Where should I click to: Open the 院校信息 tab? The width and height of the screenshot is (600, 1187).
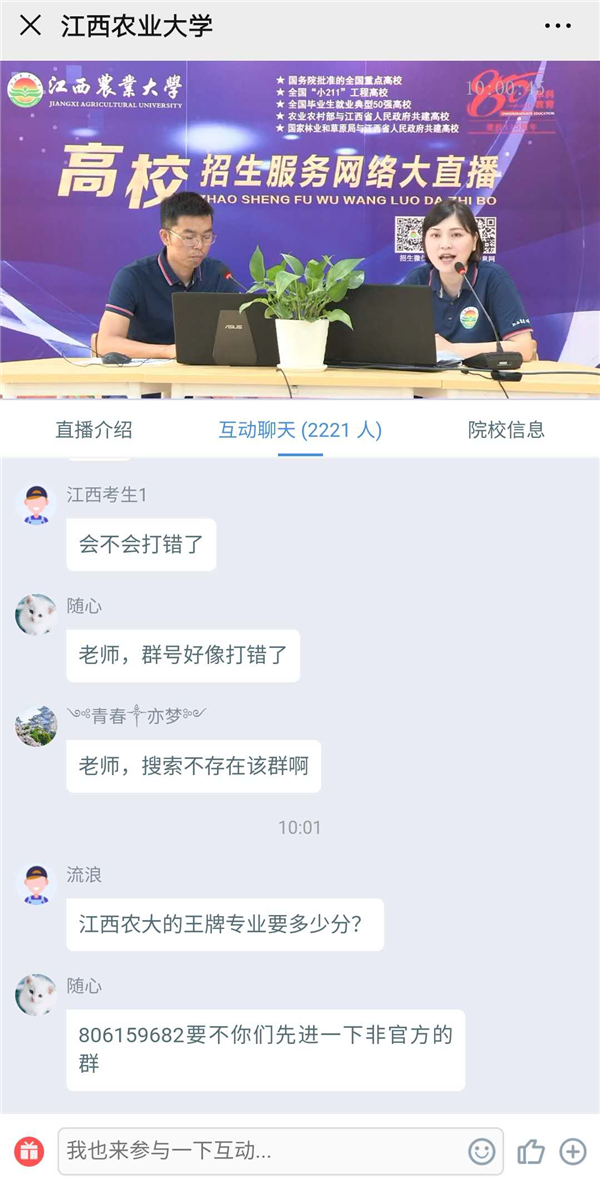click(x=506, y=430)
